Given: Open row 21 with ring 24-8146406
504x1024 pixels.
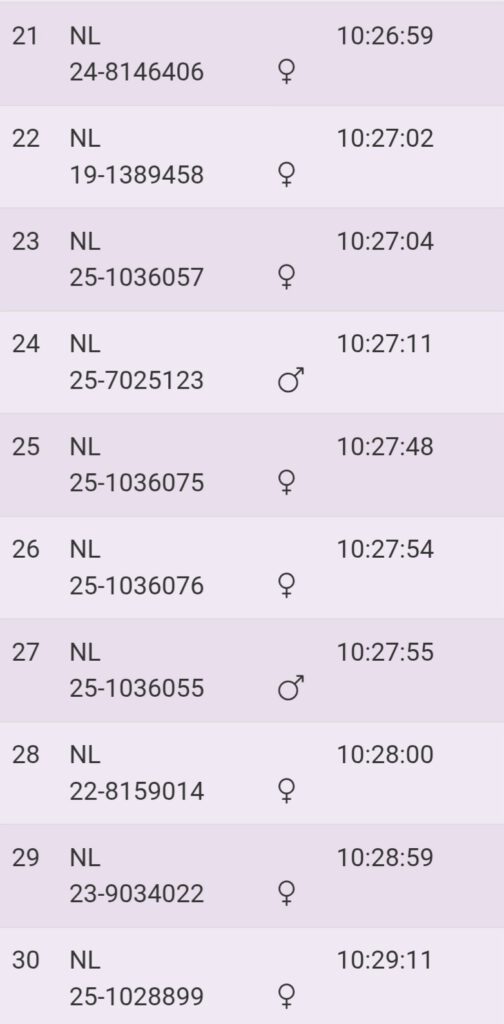Looking at the screenshot, I should click(252, 54).
